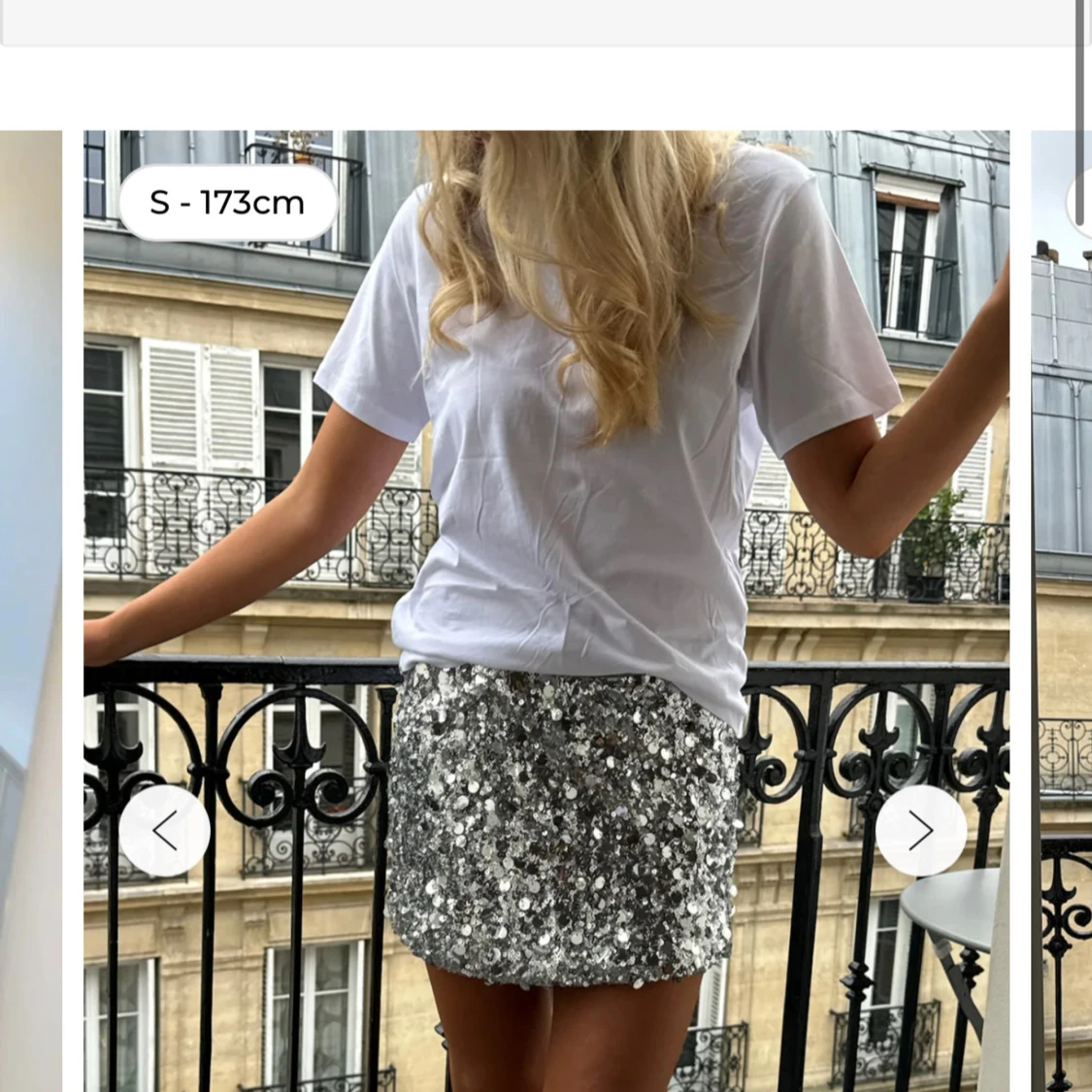The height and width of the screenshot is (1092, 1092).
Task: Show the previous product photo
Action: (x=164, y=831)
